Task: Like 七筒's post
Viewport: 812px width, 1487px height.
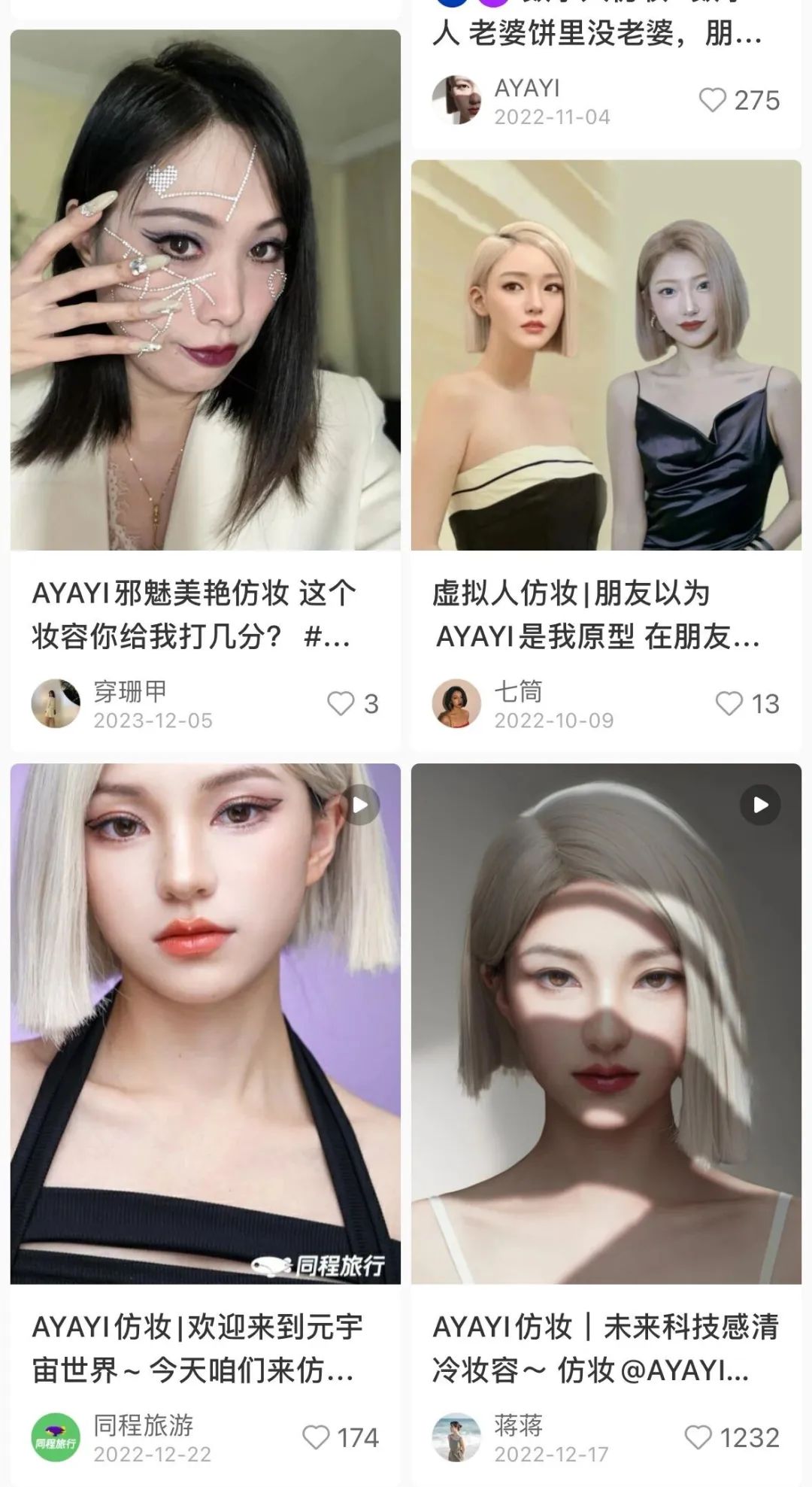Action: pos(729,703)
